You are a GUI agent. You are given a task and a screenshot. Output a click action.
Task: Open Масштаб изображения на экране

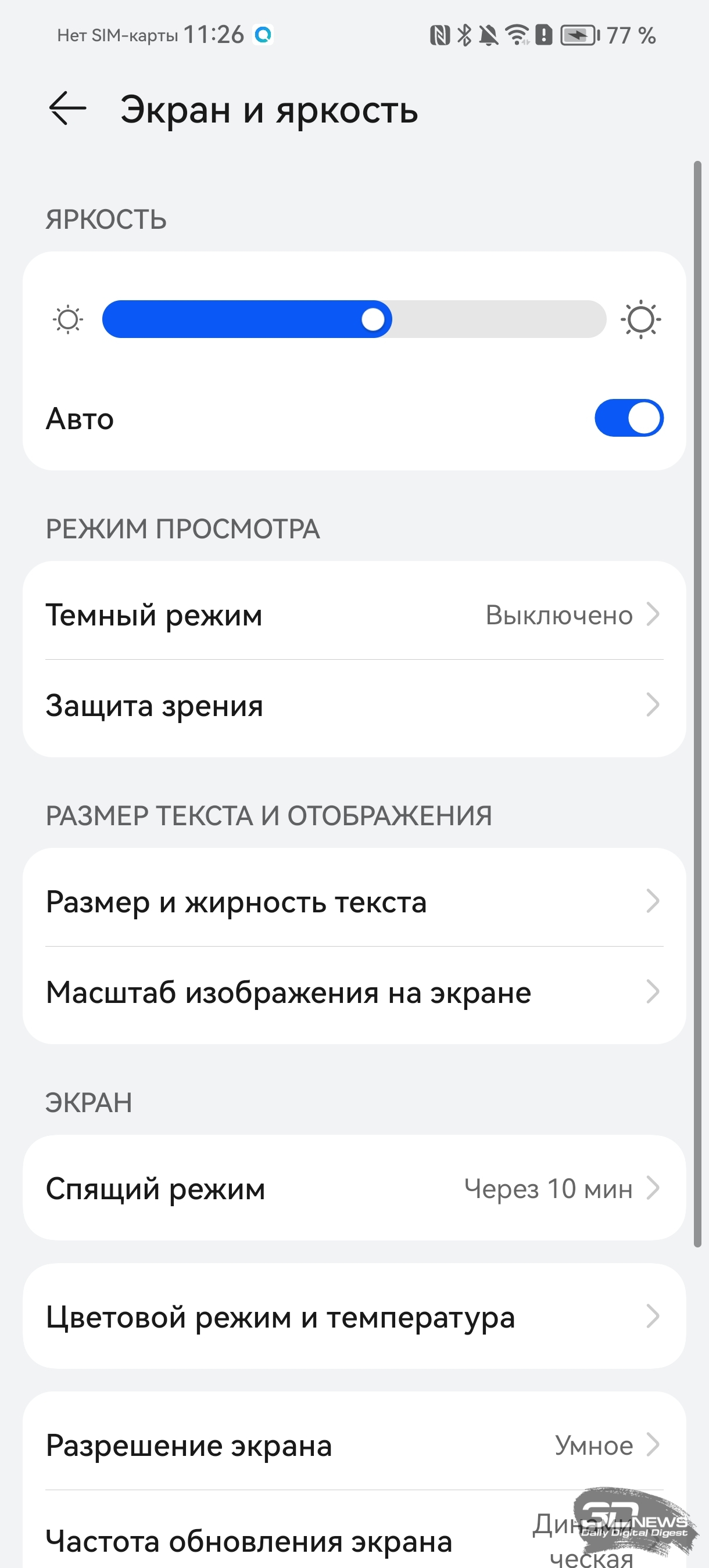pyautogui.click(x=354, y=992)
